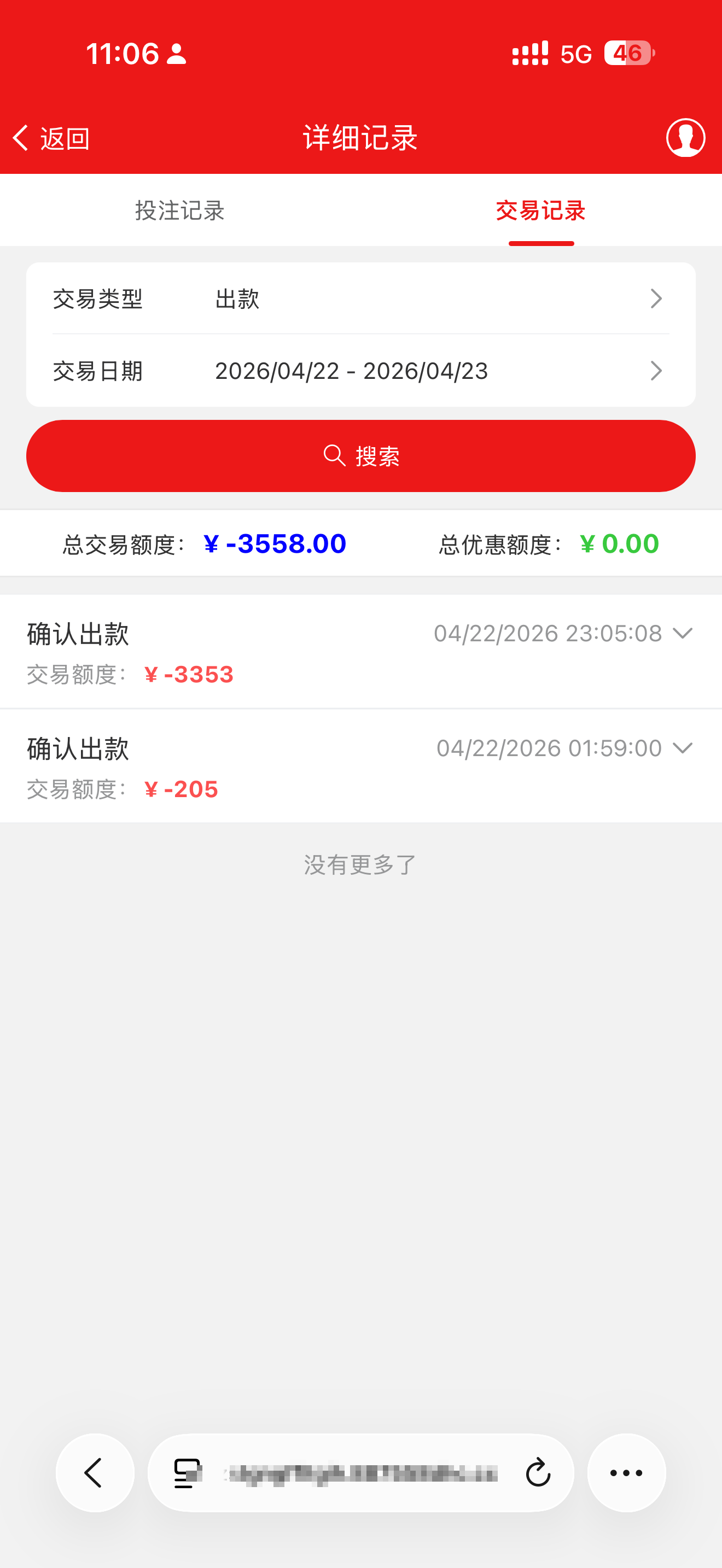Image resolution: width=722 pixels, height=1568 pixels.
Task: Tap the back chevron next to 返回
Action: (20, 138)
